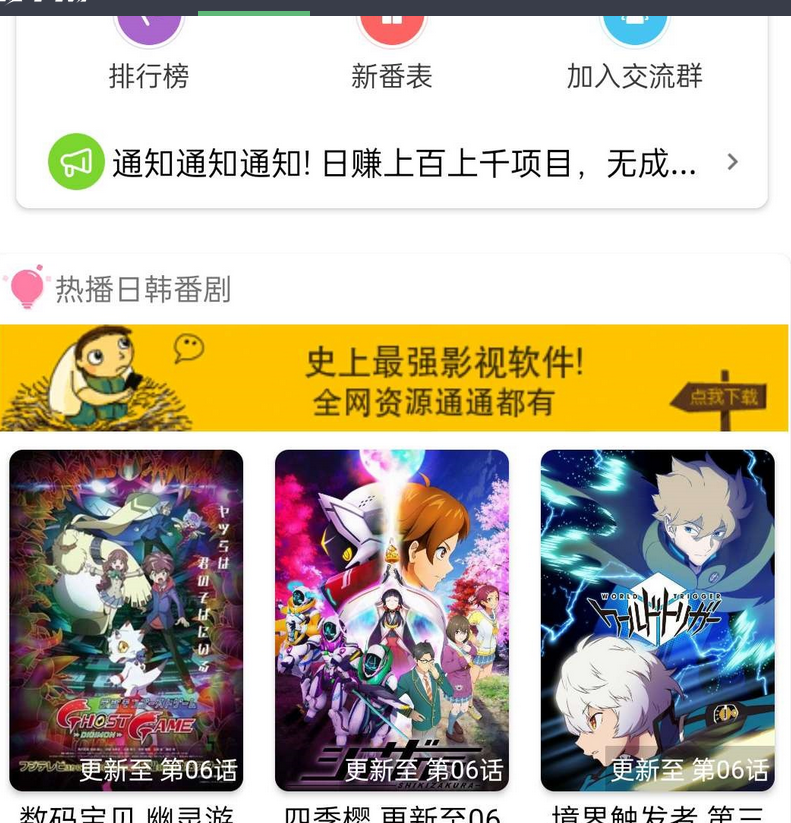
Task: Expand details for 境界触发者 第三 series
Action: 657,812
